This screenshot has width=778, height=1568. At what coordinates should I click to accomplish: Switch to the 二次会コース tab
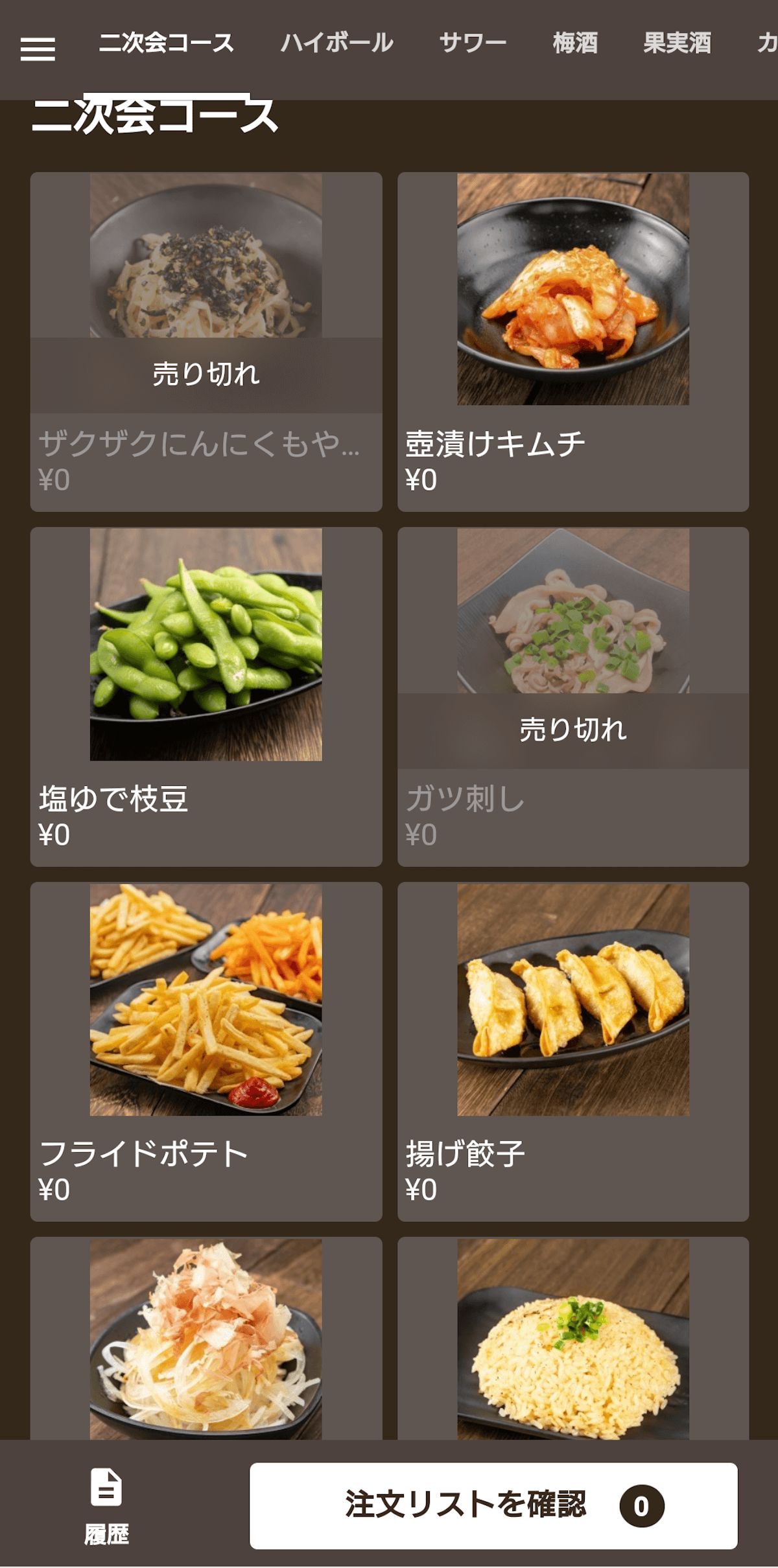[166, 43]
